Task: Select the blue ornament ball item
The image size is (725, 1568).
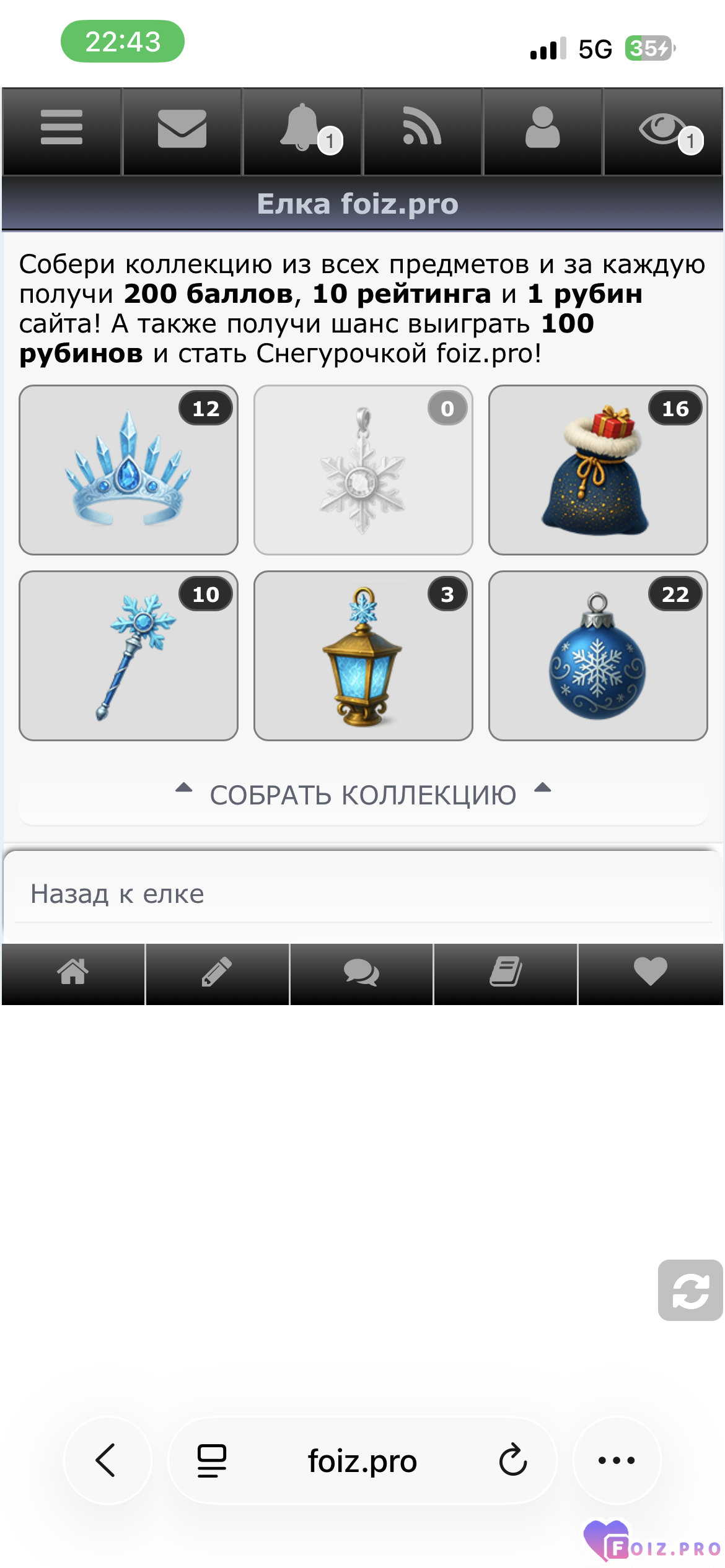Action: (x=598, y=656)
